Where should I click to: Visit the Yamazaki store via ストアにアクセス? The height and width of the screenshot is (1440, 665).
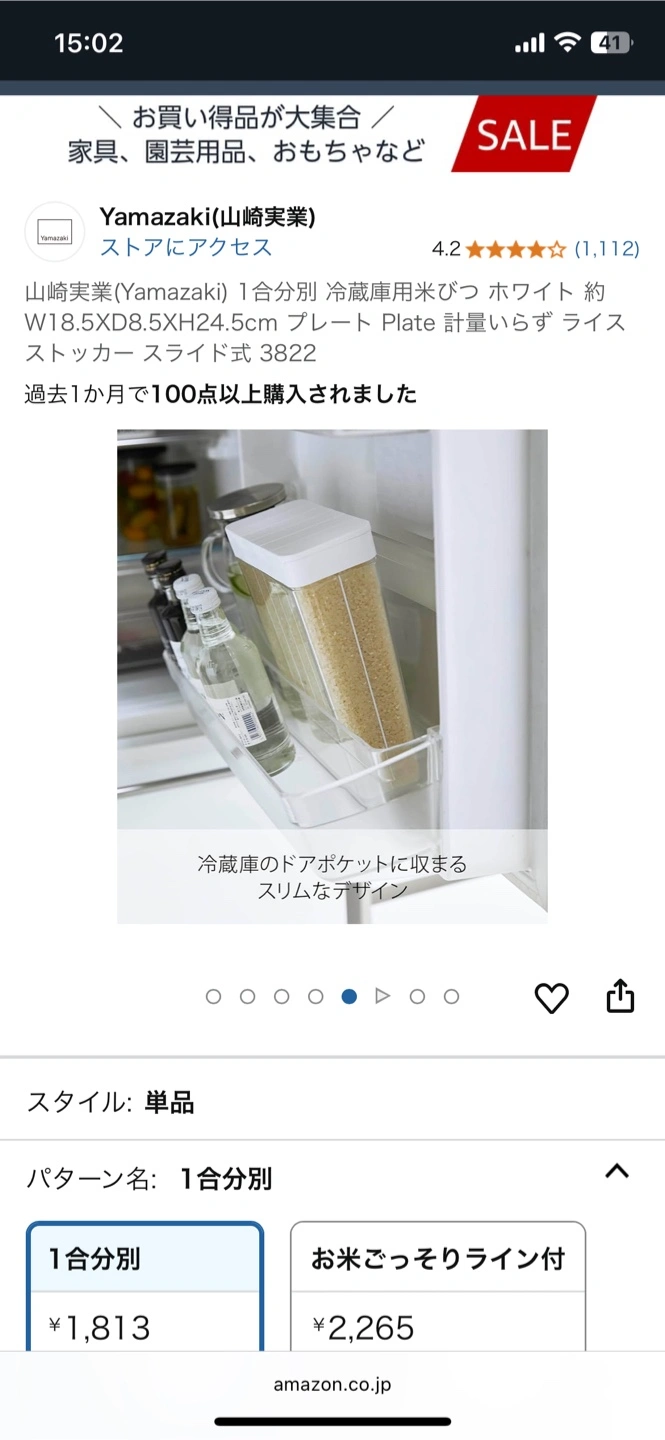pyautogui.click(x=186, y=247)
